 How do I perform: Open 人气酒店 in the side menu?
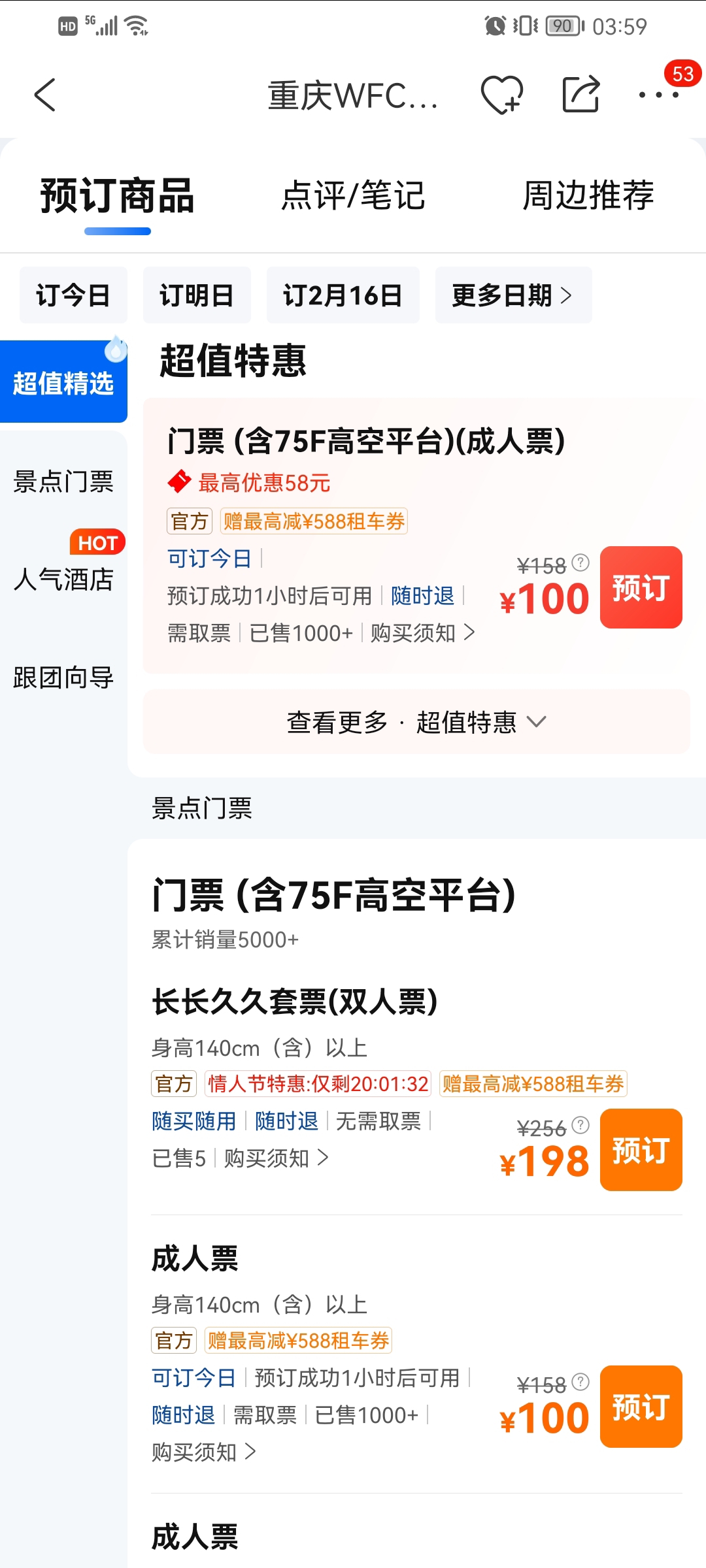pyautogui.click(x=63, y=579)
